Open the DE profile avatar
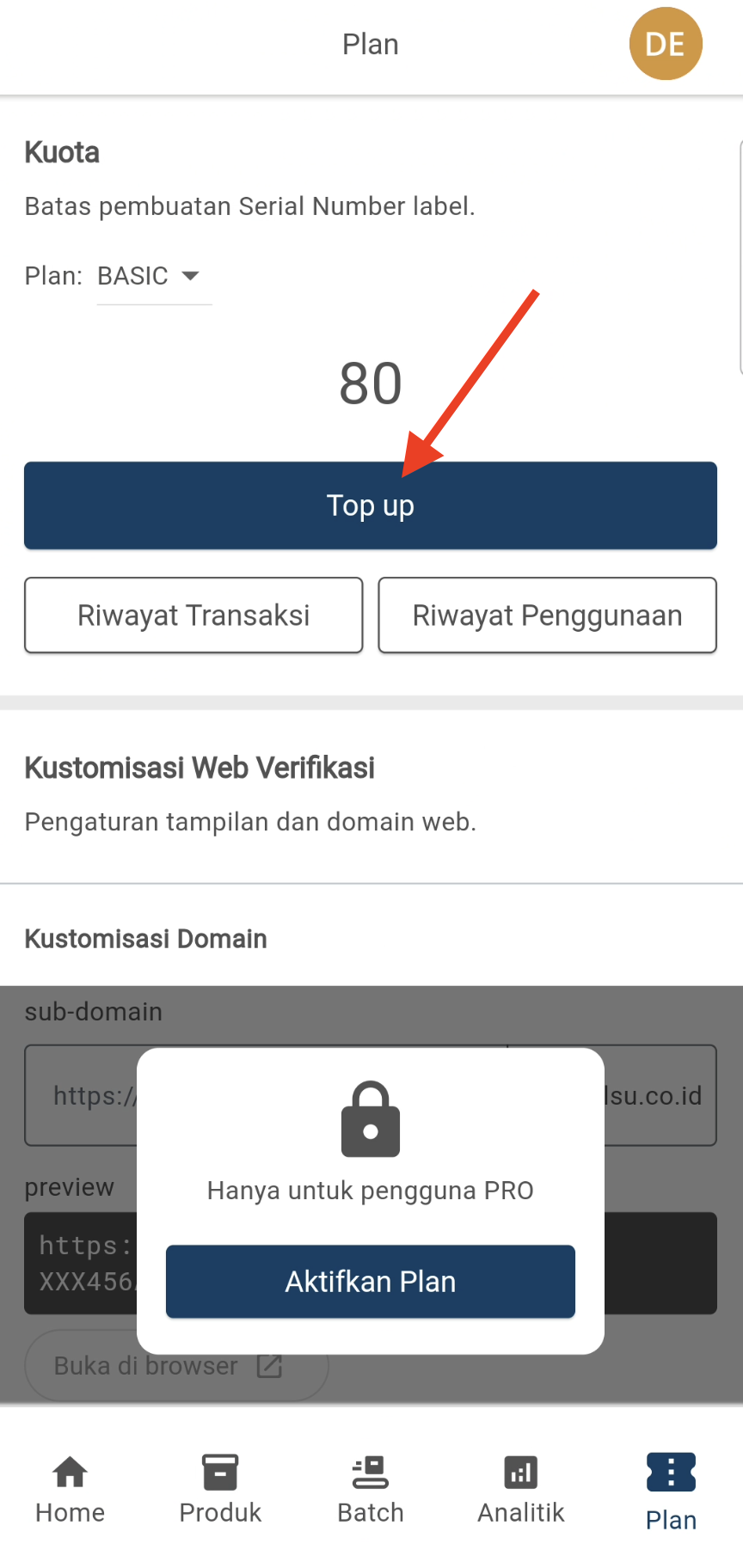Viewport: 743px width, 1568px height. tap(666, 44)
